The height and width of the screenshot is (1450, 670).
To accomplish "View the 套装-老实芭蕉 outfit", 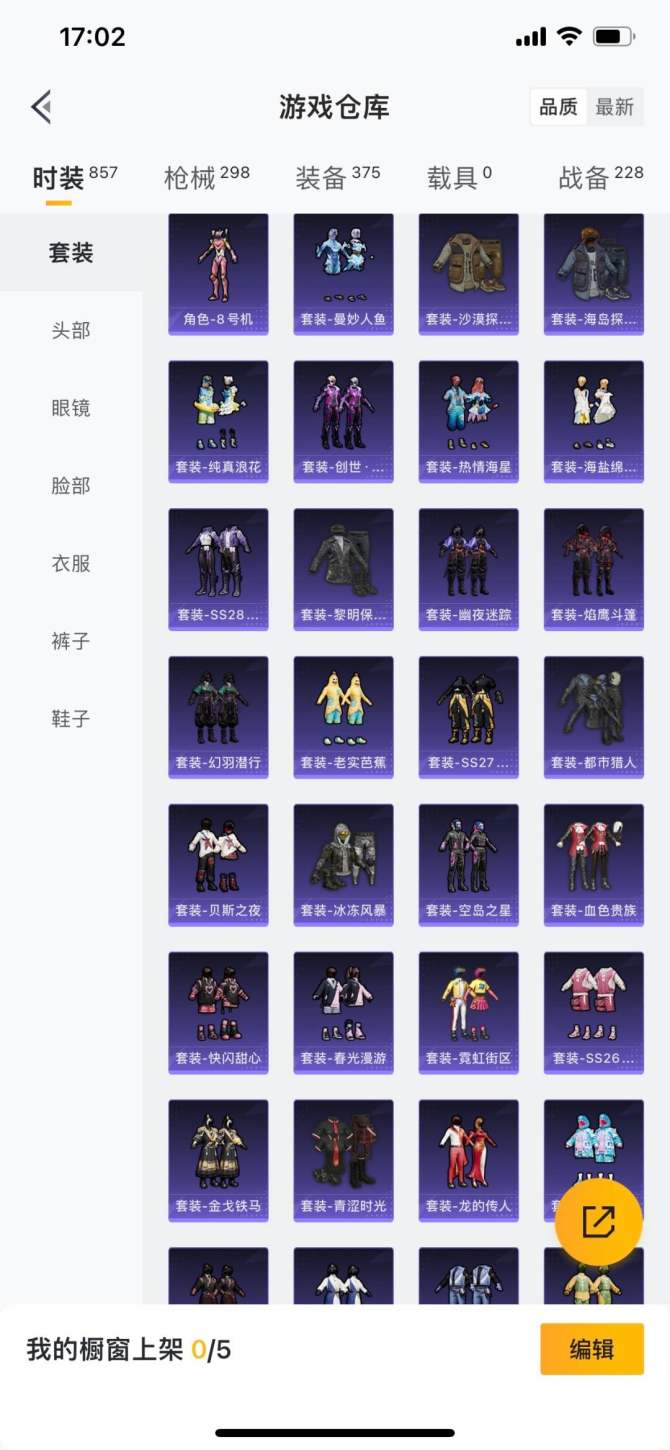I will pos(343,716).
